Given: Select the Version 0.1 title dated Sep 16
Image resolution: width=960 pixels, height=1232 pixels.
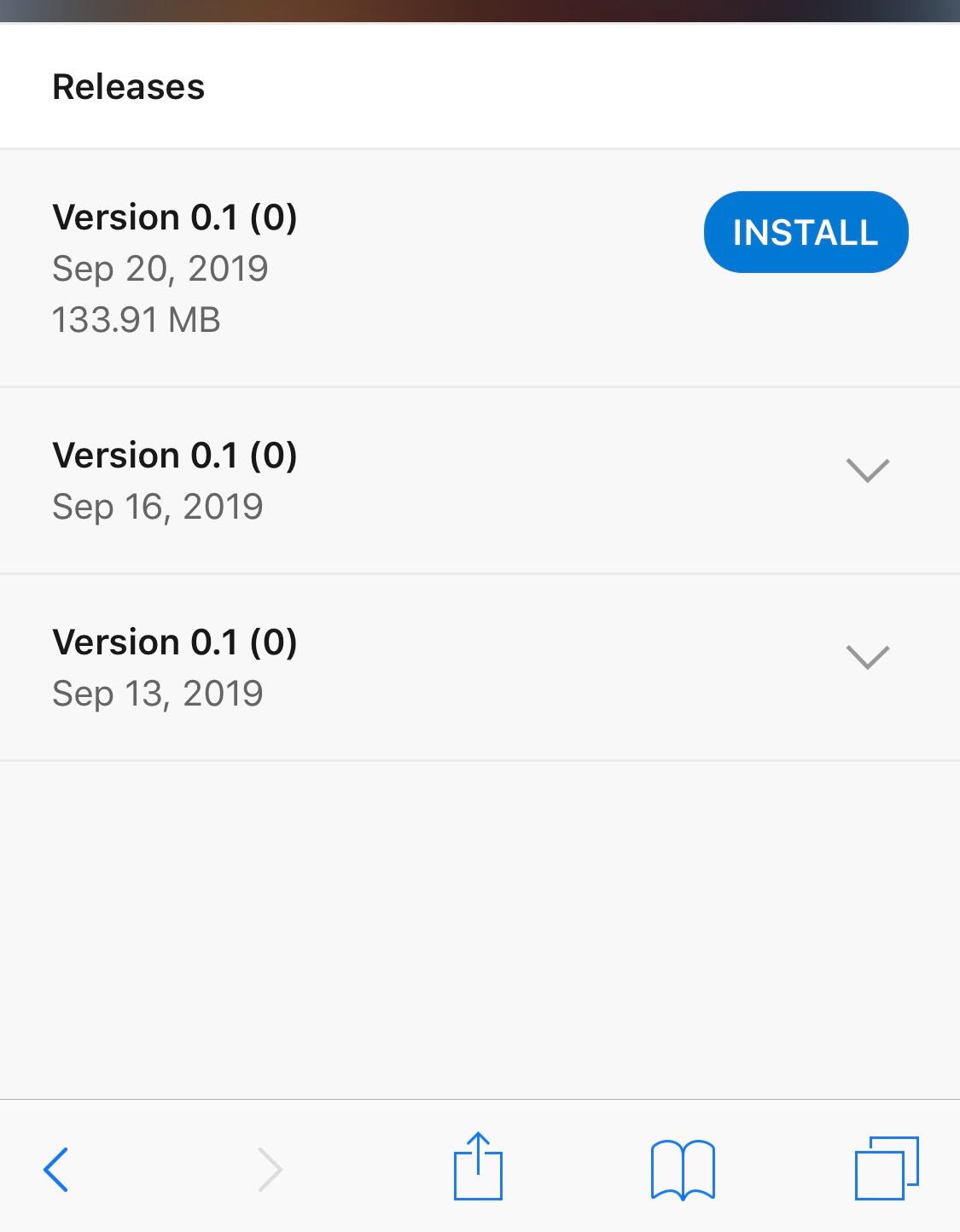Looking at the screenshot, I should tap(176, 454).
